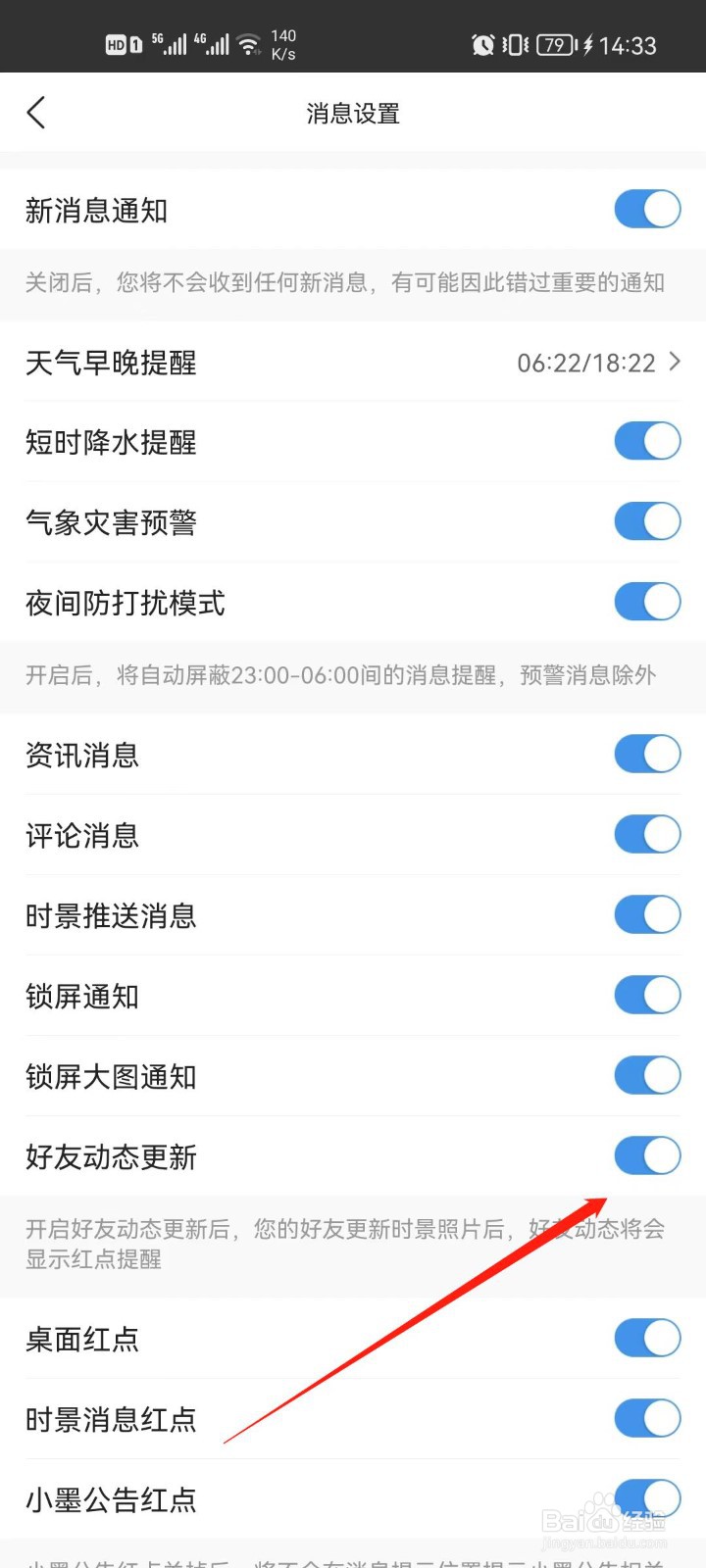Viewport: 706px width, 1568px height.
Task: Turn off 夜间防打扰模式
Action: [x=646, y=601]
